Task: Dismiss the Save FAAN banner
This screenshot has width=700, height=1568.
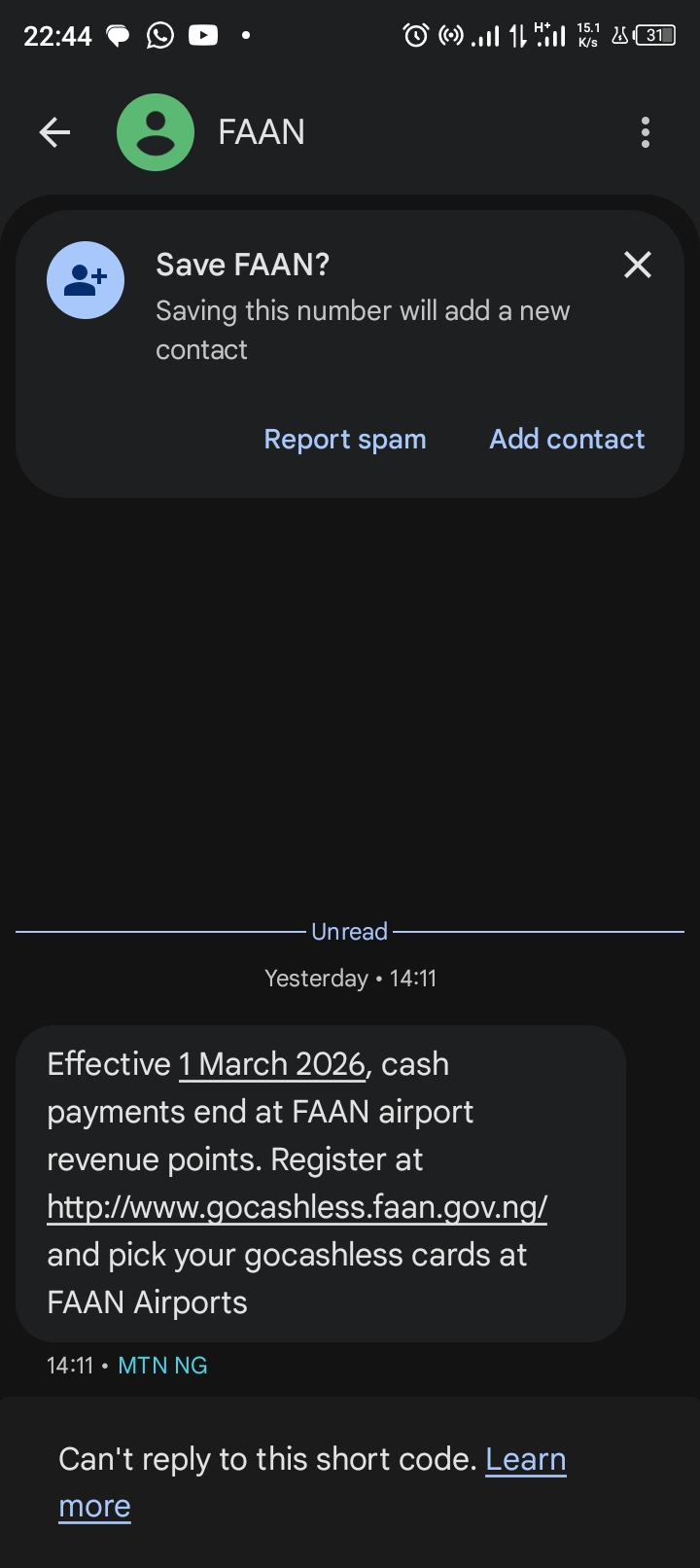Action: coord(638,265)
